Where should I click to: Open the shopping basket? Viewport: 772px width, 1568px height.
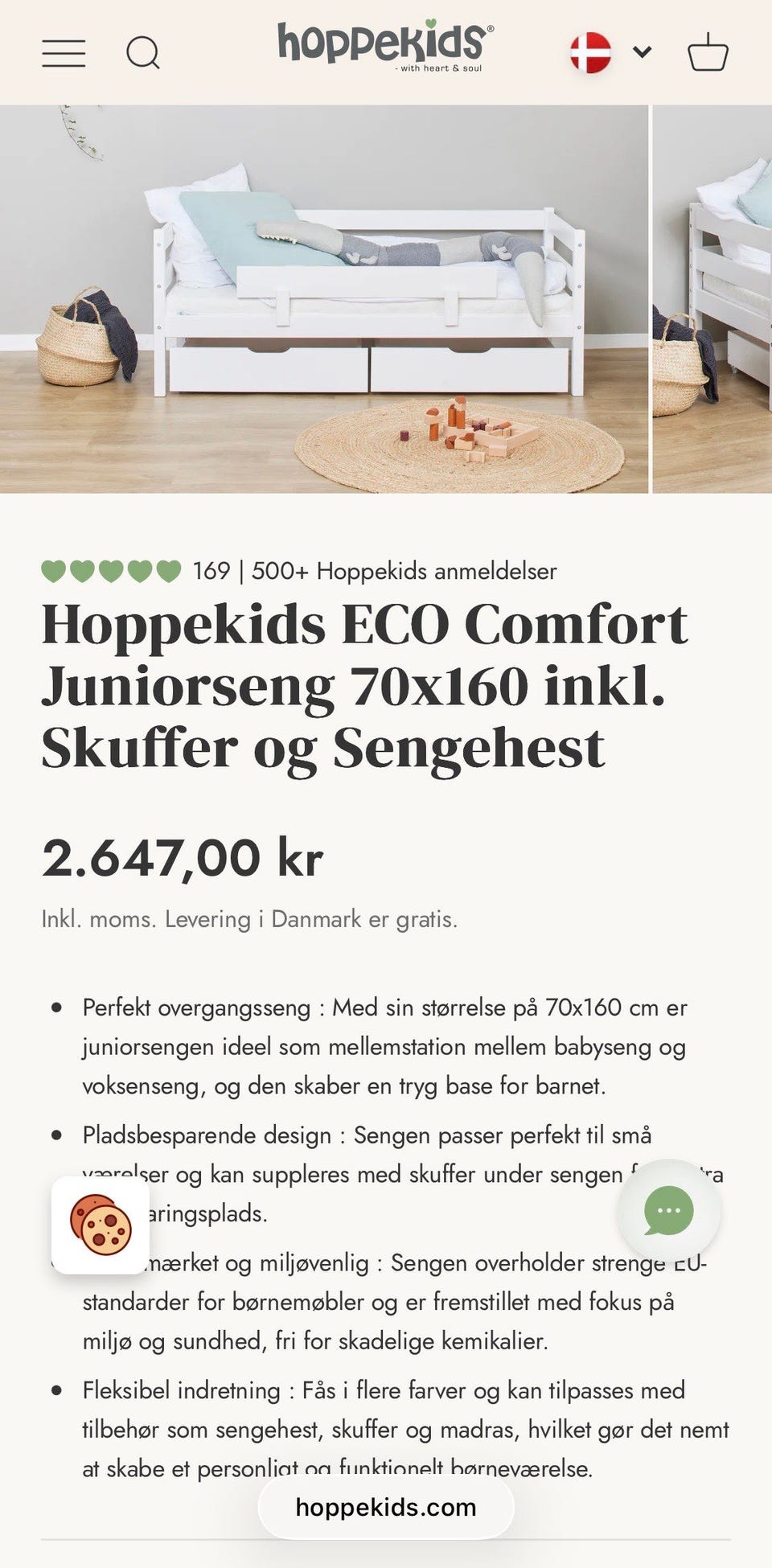pyautogui.click(x=708, y=52)
